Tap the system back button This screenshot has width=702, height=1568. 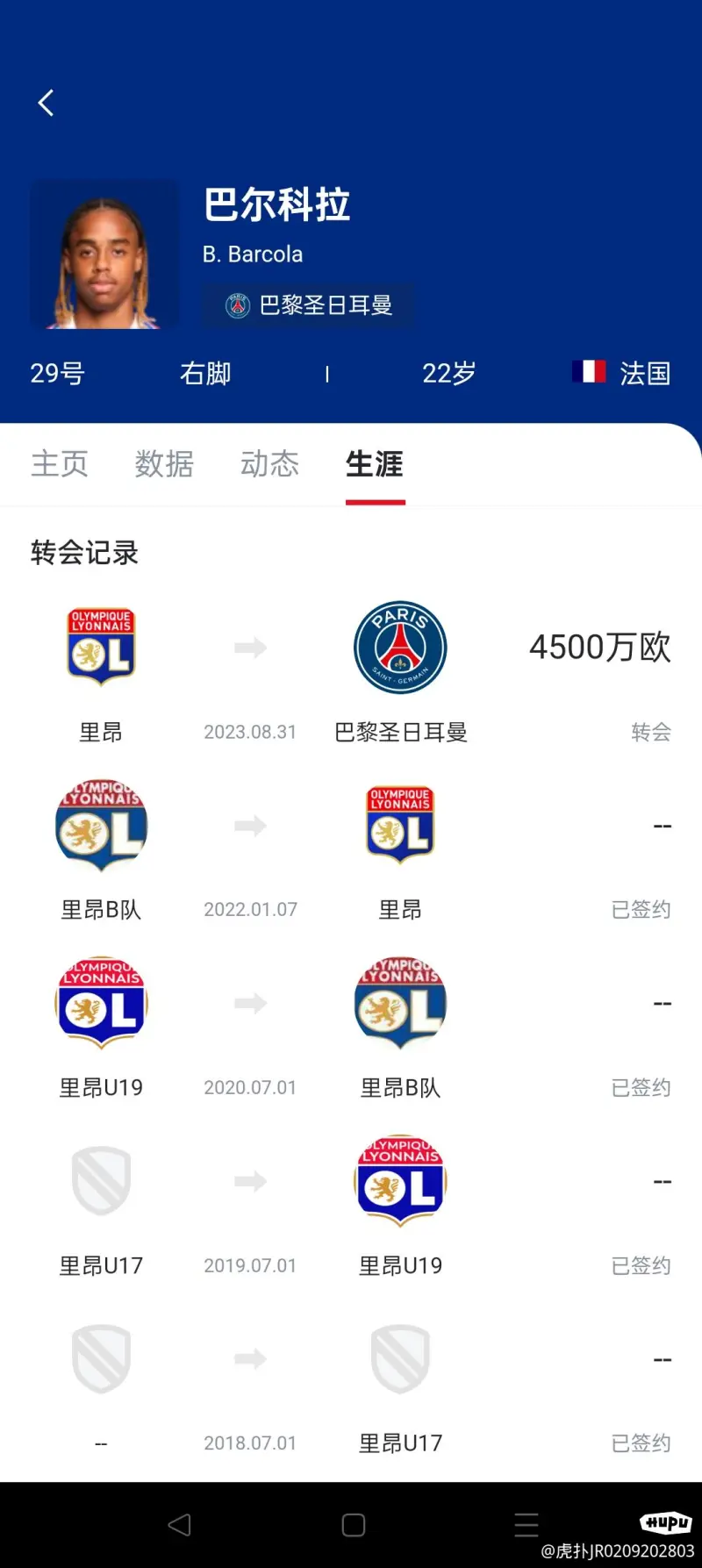click(x=179, y=1525)
